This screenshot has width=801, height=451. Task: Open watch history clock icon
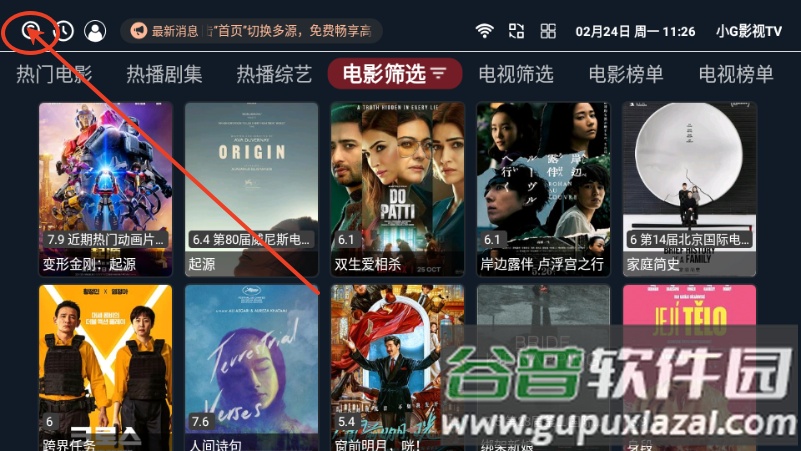click(x=63, y=31)
